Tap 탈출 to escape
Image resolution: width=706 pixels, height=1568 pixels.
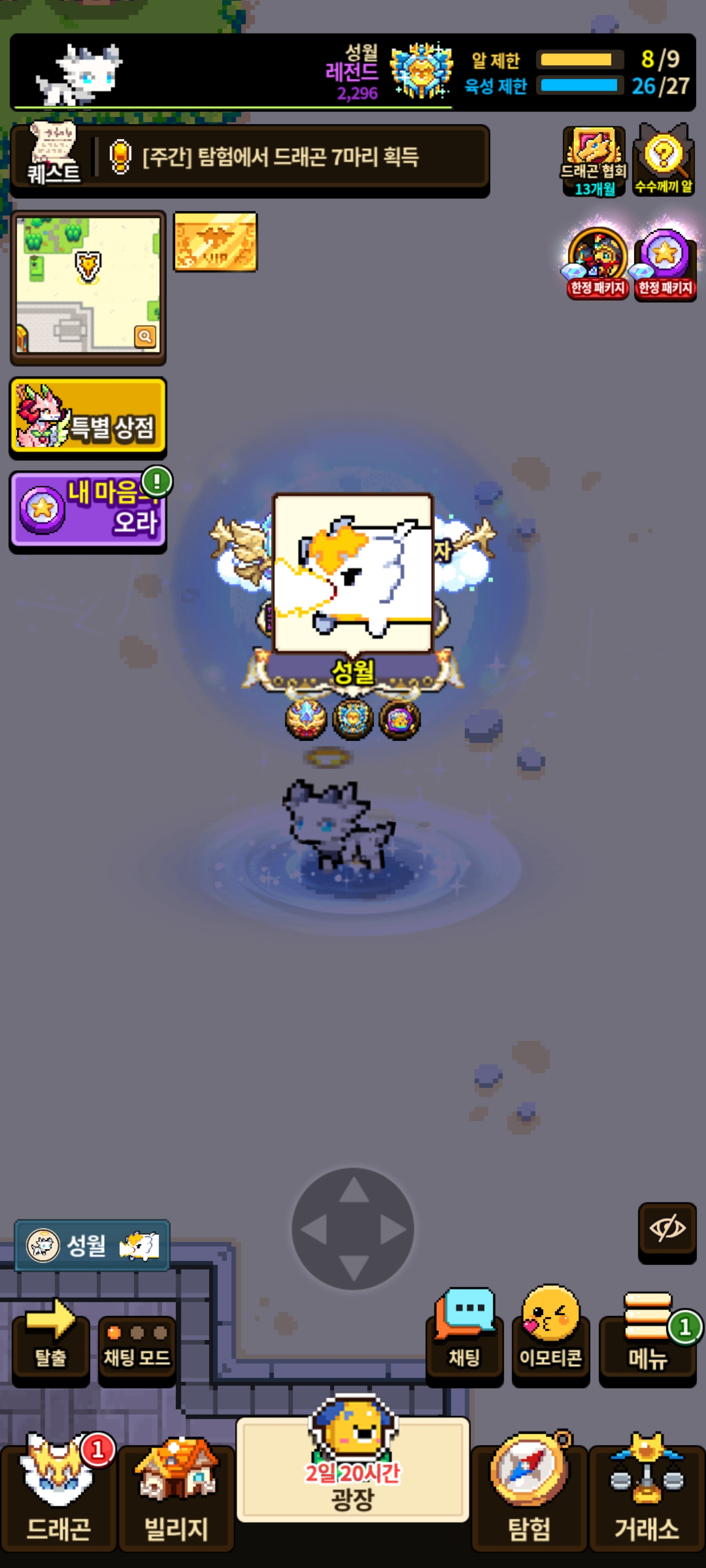50,1345
